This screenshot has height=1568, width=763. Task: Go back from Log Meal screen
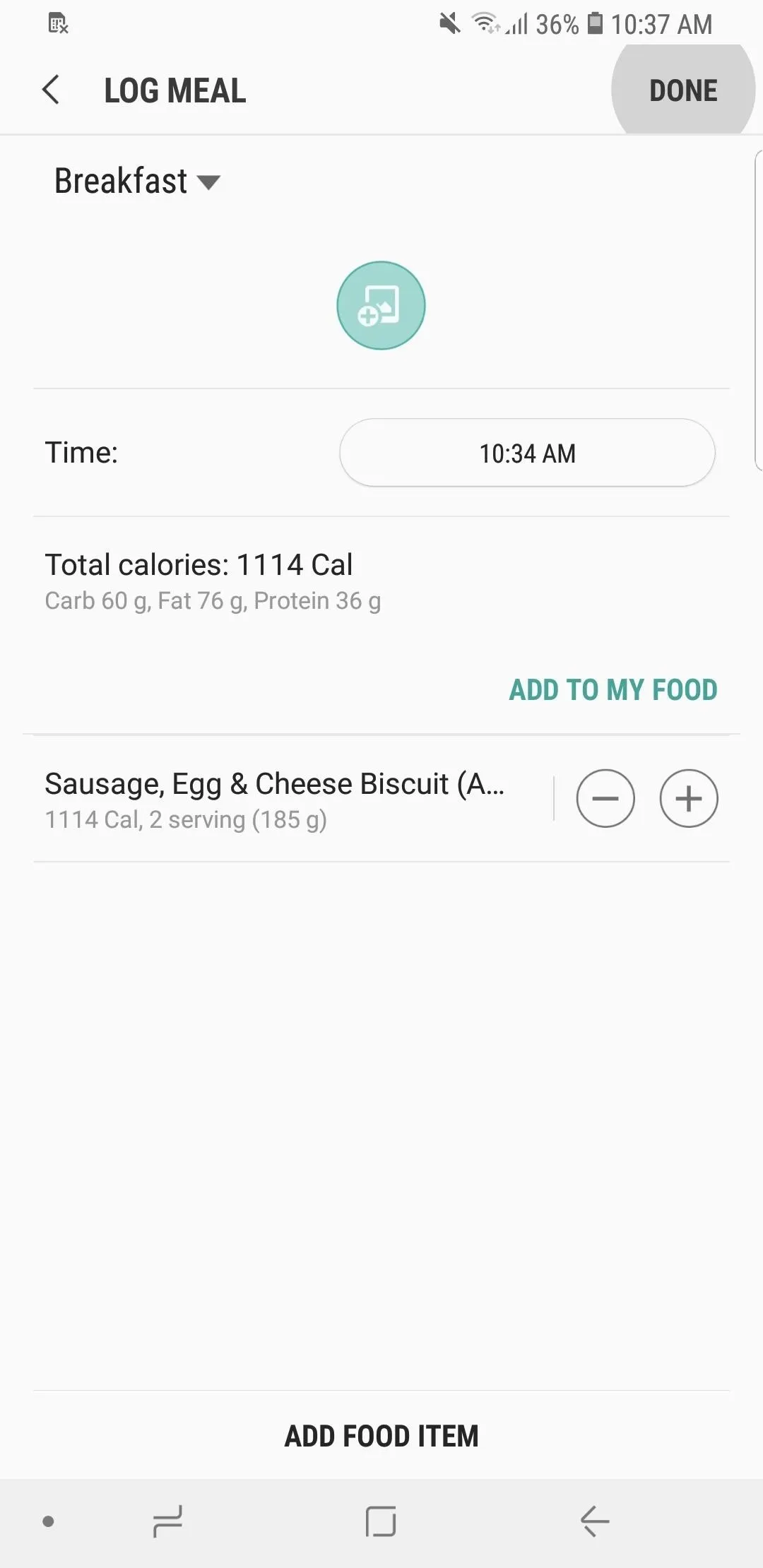click(x=51, y=90)
